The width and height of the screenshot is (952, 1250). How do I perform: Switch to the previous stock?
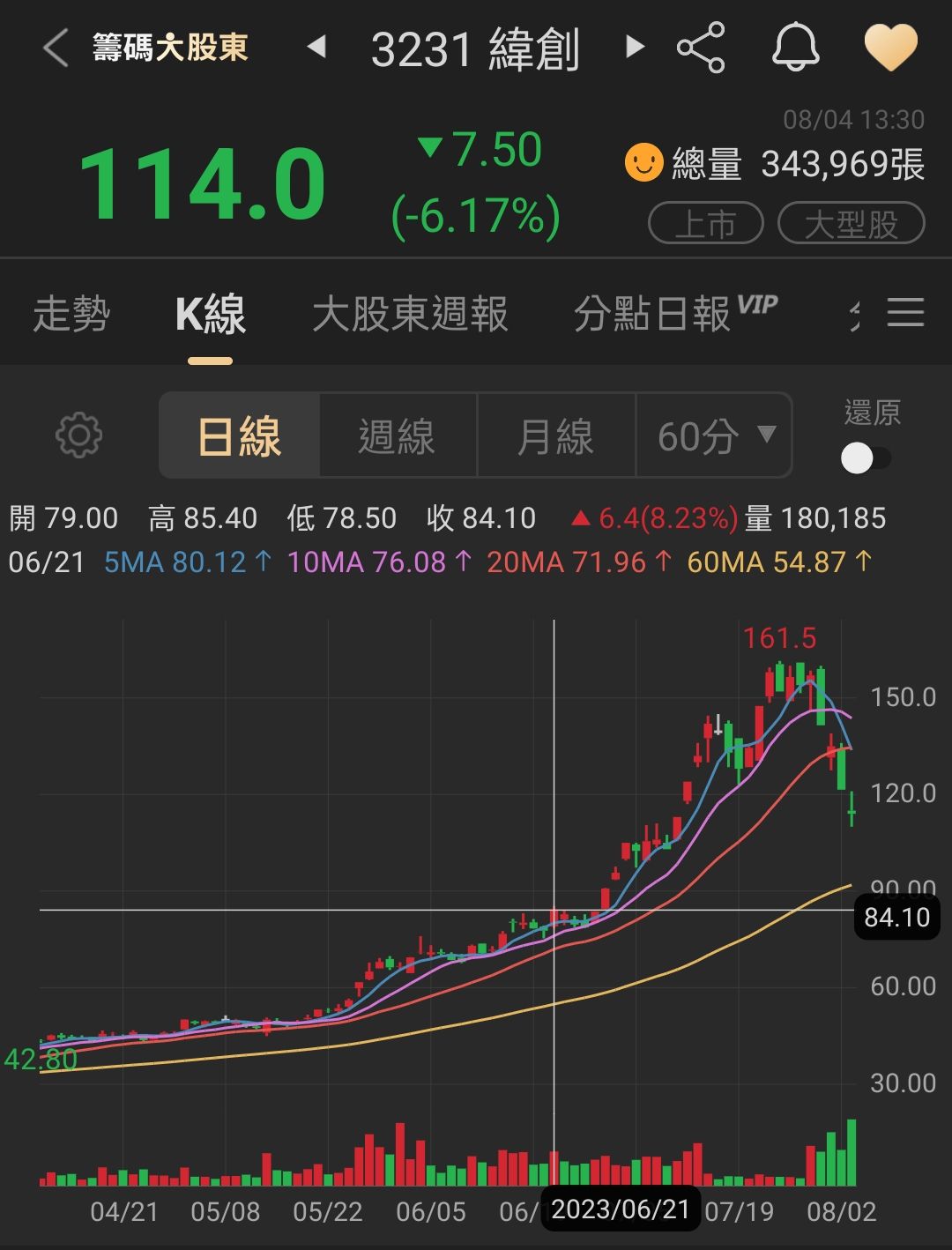tap(316, 47)
